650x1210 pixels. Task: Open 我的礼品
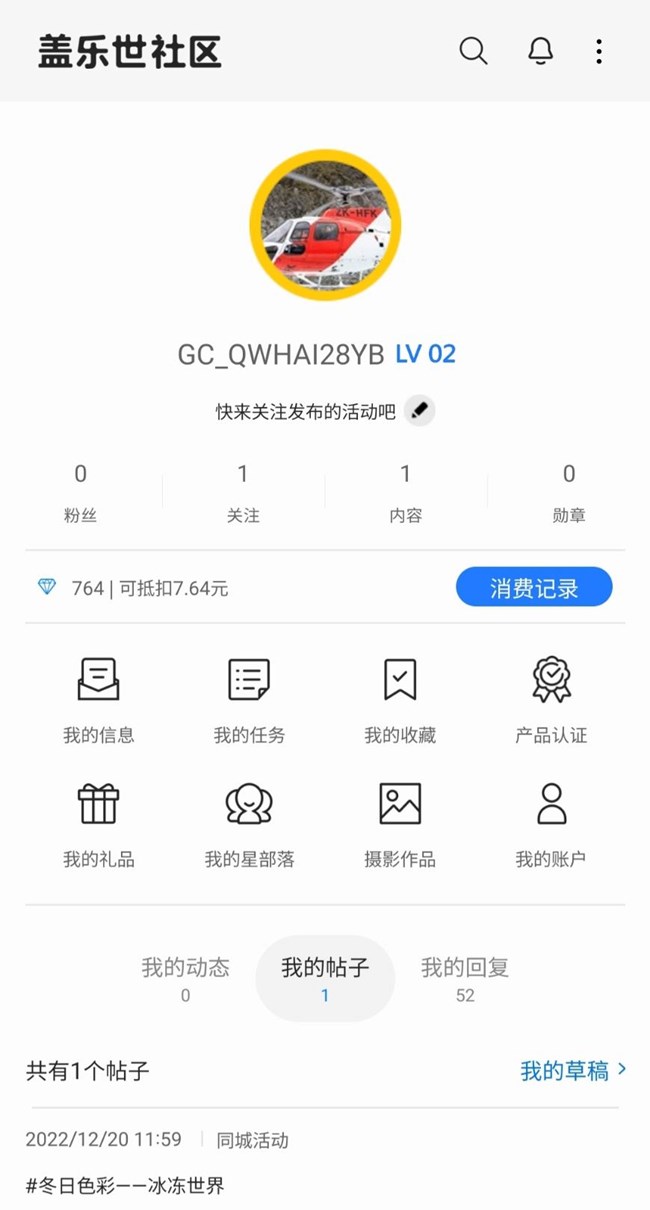[98, 823]
